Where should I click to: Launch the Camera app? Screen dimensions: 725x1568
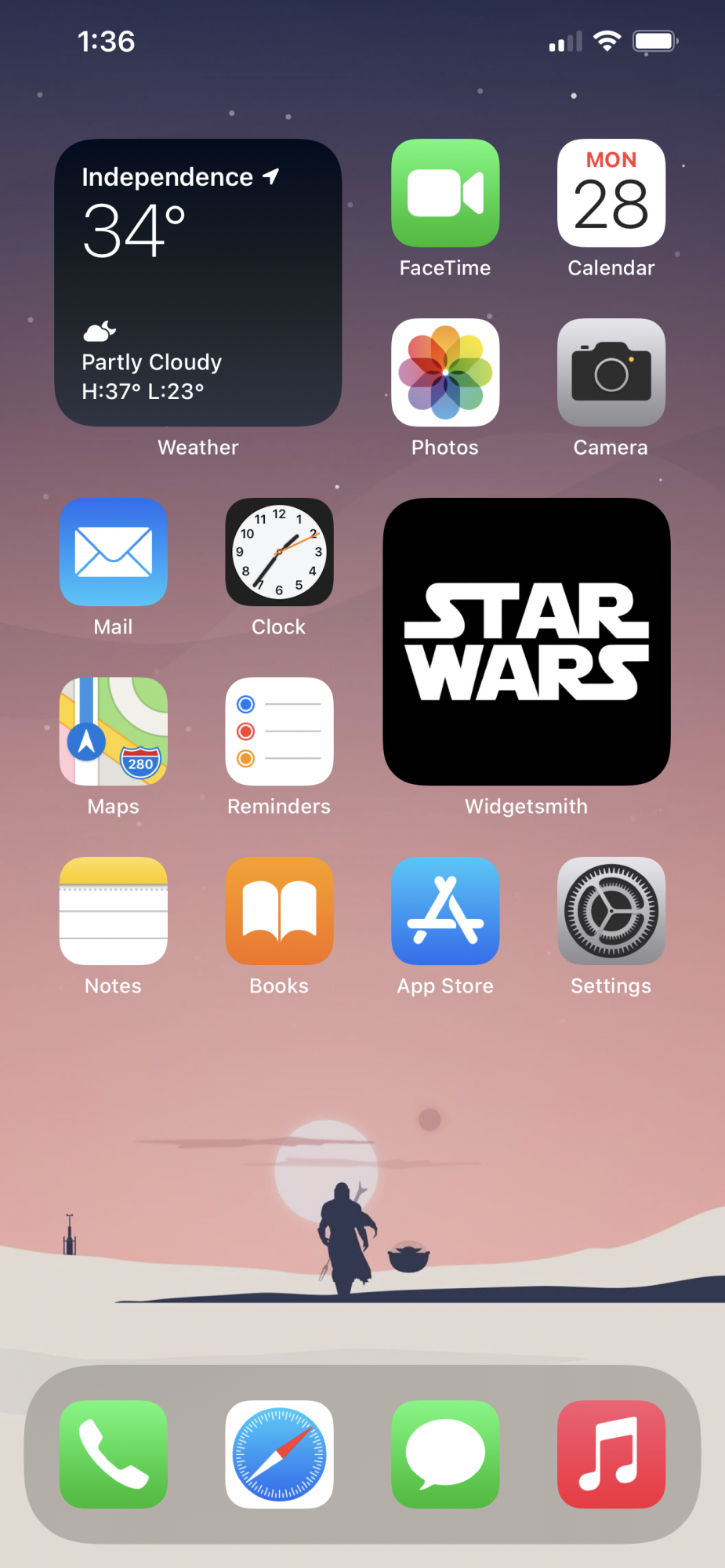611,372
